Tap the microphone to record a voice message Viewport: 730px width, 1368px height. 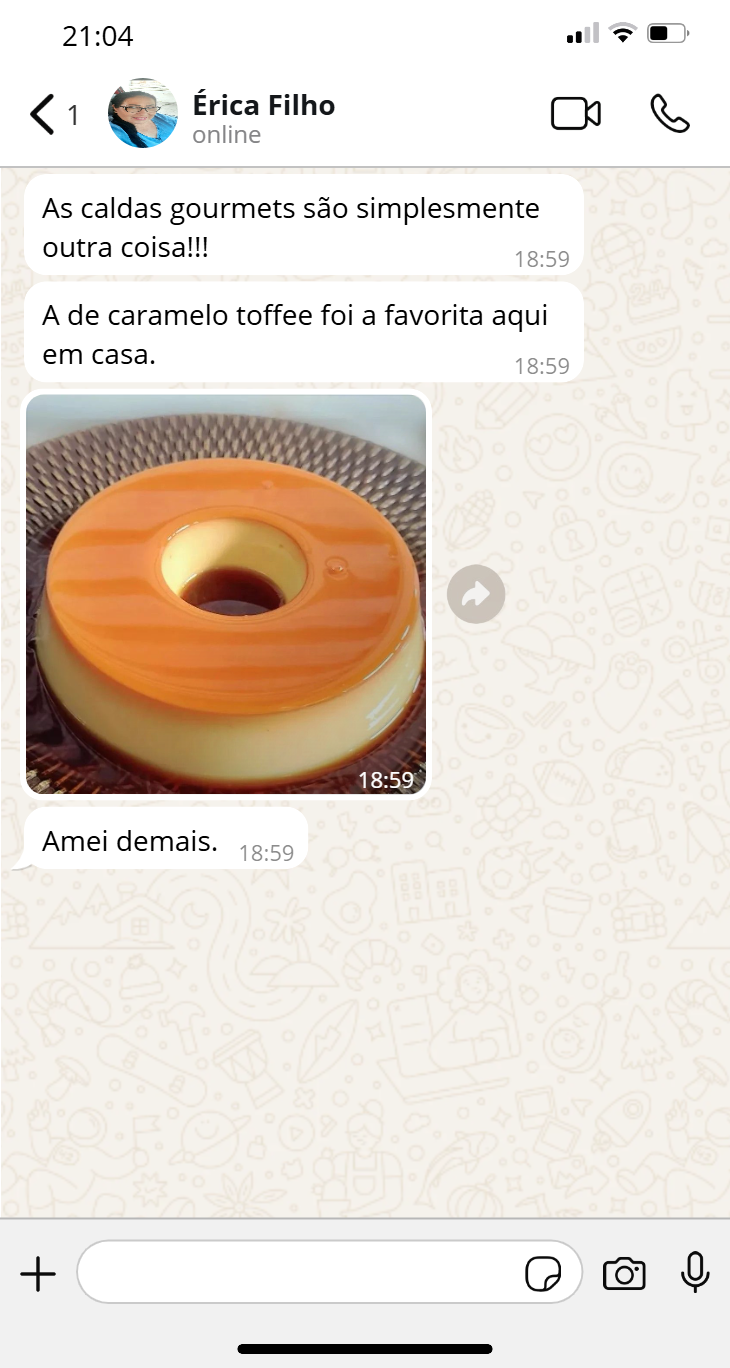coord(695,1273)
